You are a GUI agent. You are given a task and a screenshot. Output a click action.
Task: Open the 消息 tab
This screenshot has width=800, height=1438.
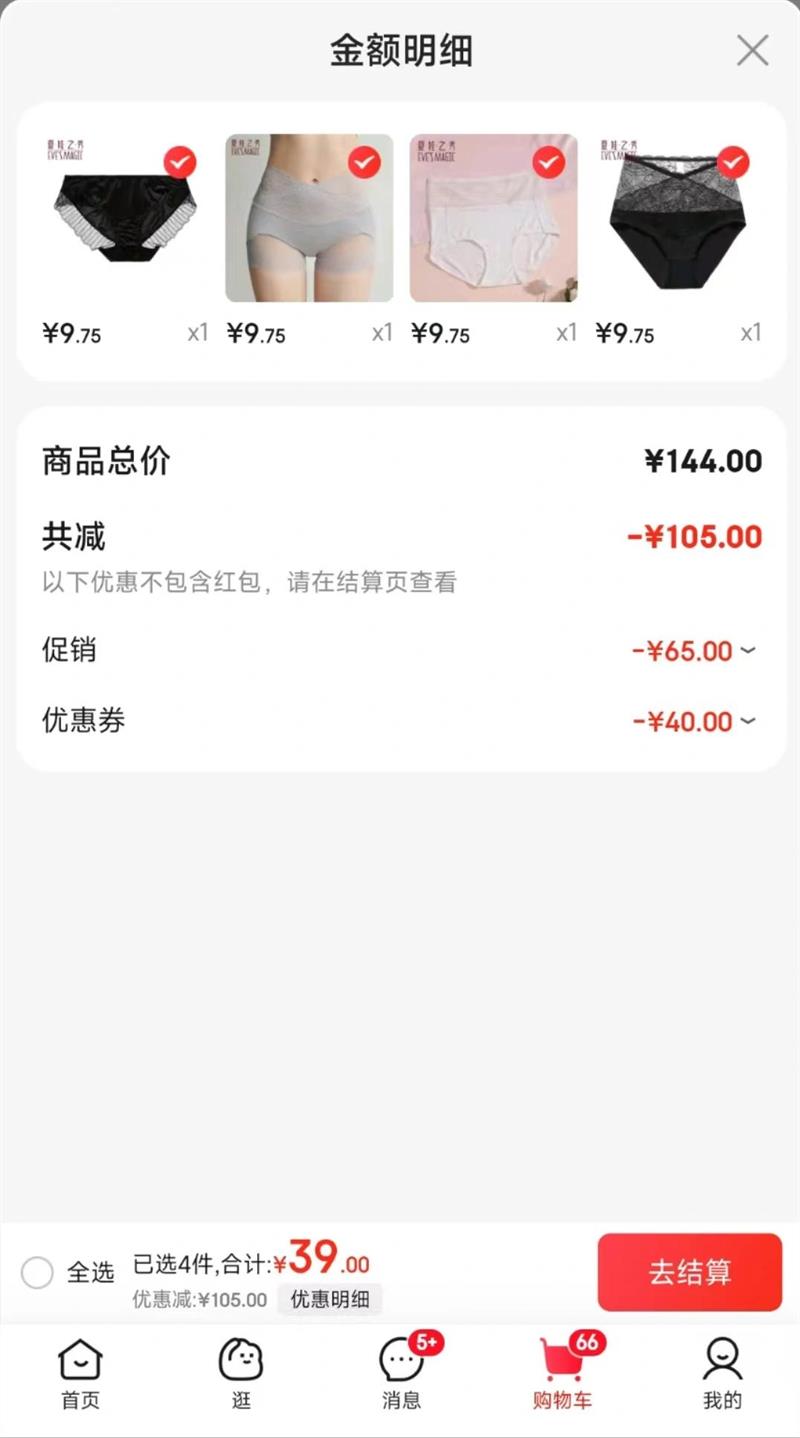[x=401, y=1375]
